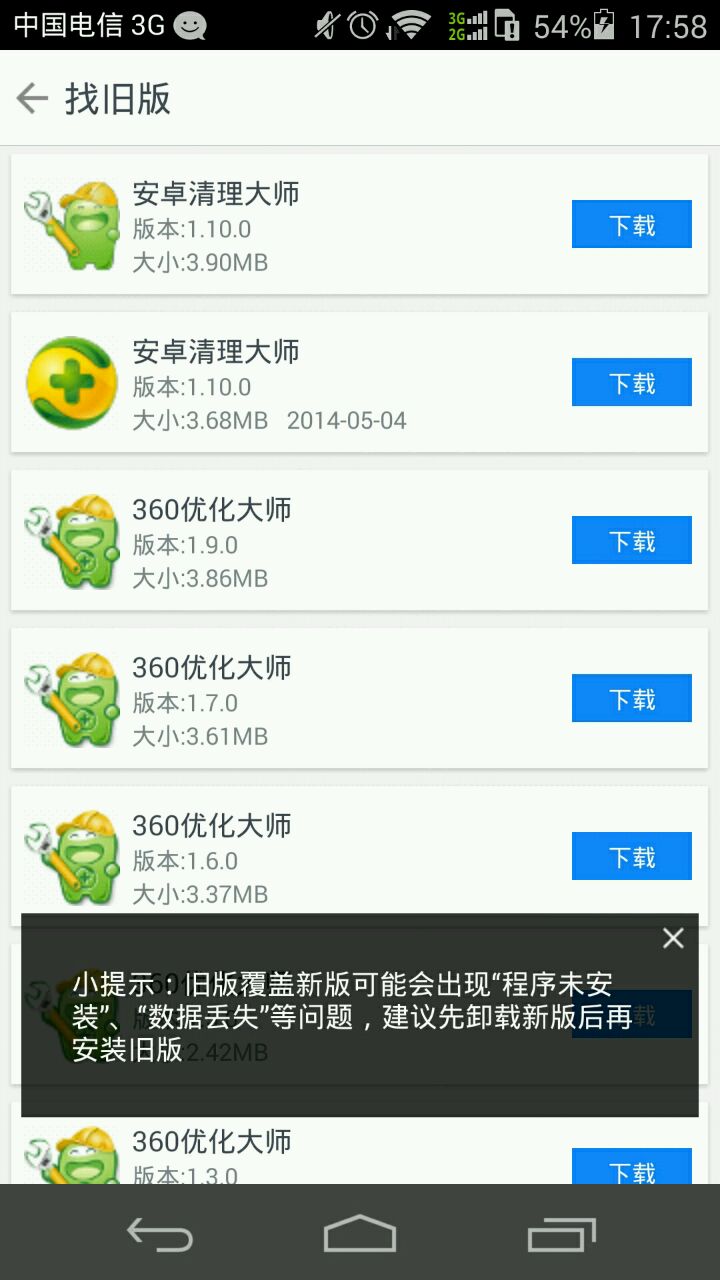Open the recent apps view
Image resolution: width=720 pixels, height=1280 pixels.
coord(561,1234)
